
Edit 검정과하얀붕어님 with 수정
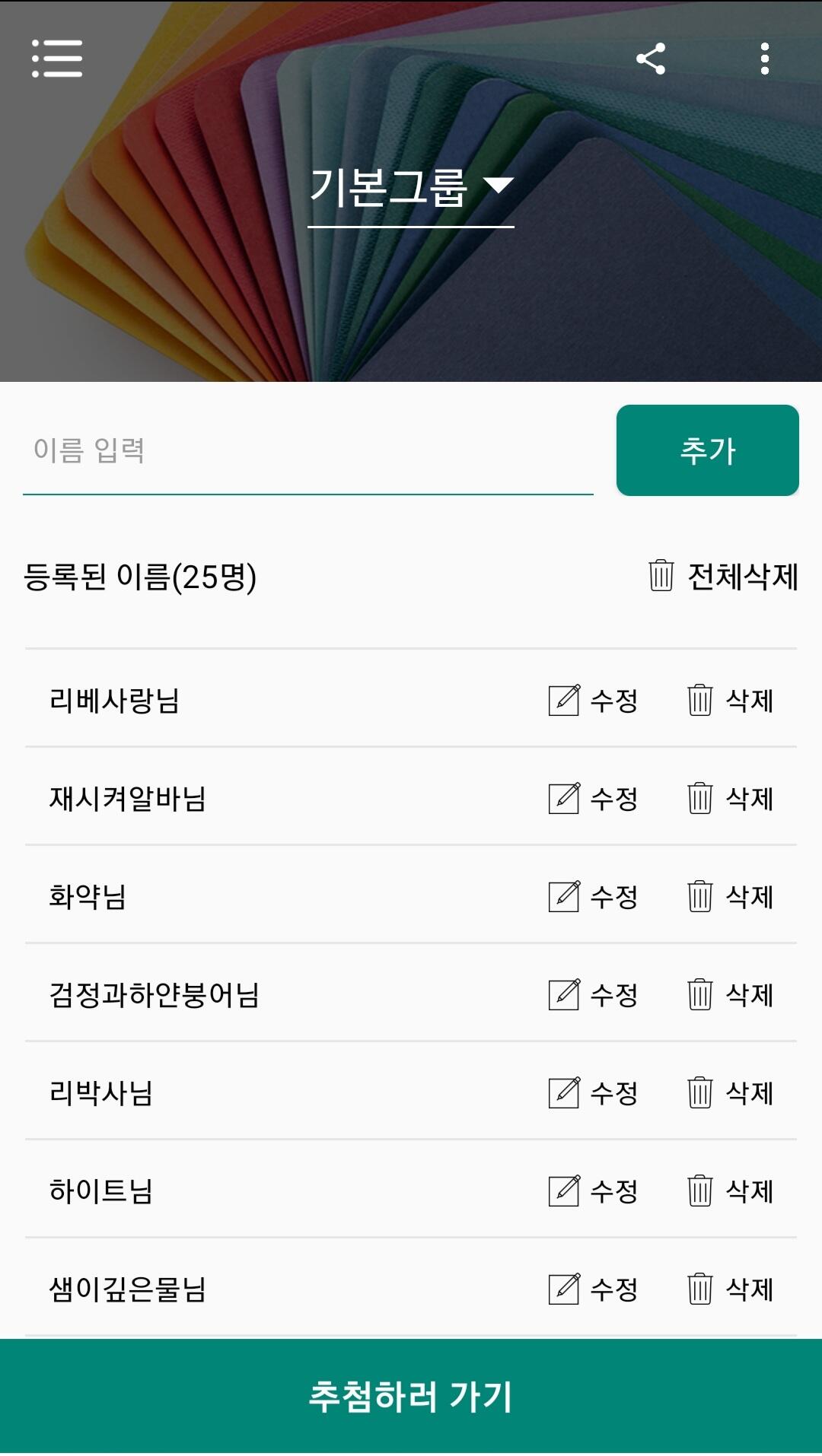594,994
